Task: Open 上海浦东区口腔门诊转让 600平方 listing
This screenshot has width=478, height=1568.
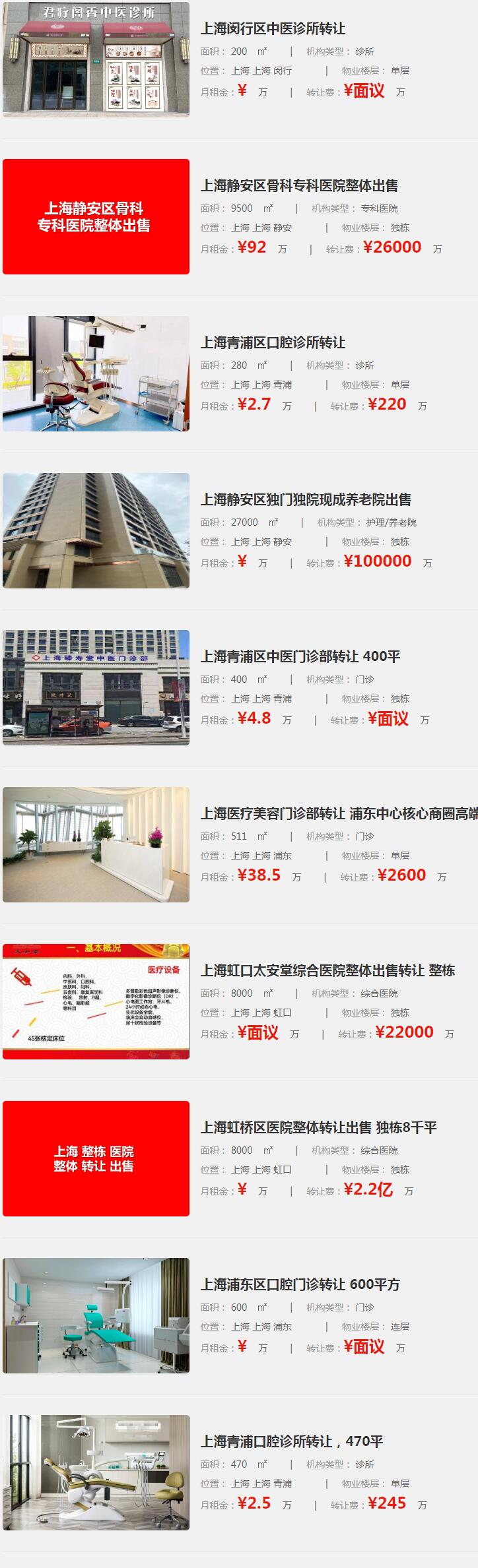Action: tap(300, 1285)
